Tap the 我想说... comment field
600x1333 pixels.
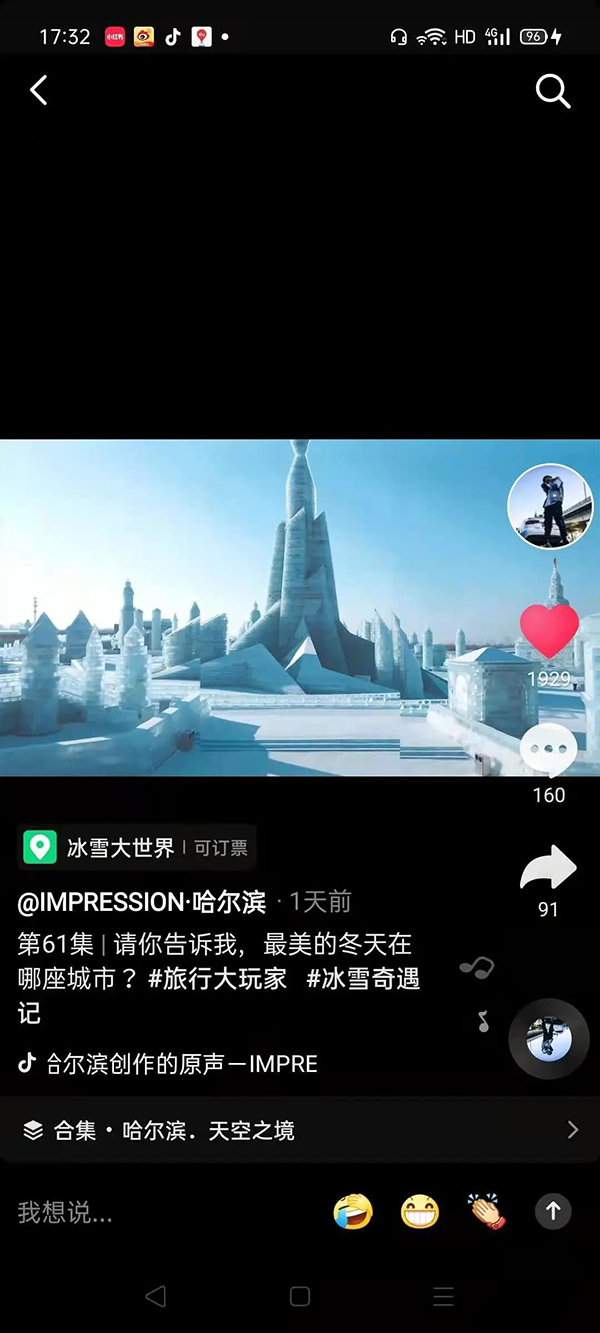150,1213
